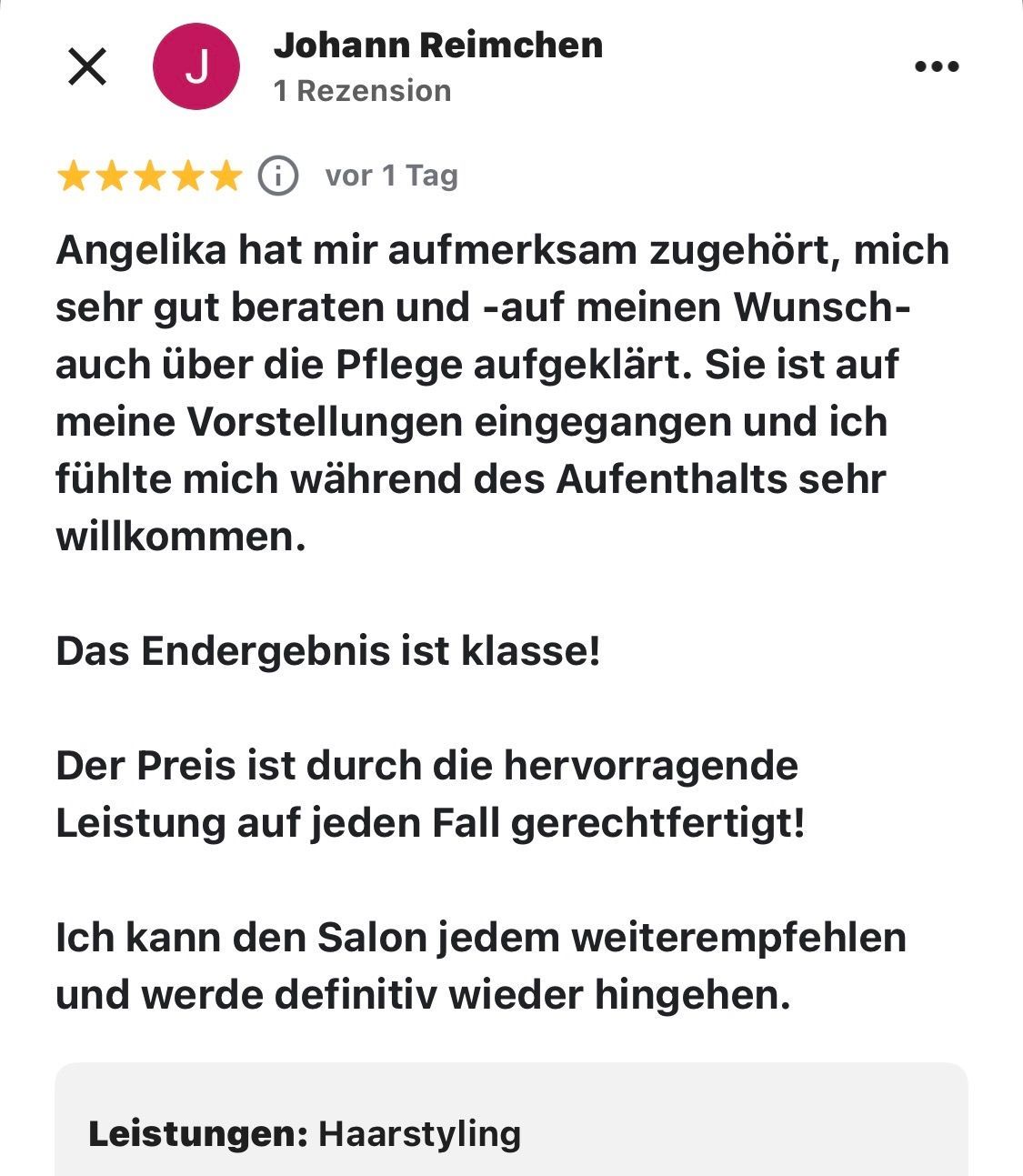Tap the info icon beside the stars

click(x=278, y=176)
